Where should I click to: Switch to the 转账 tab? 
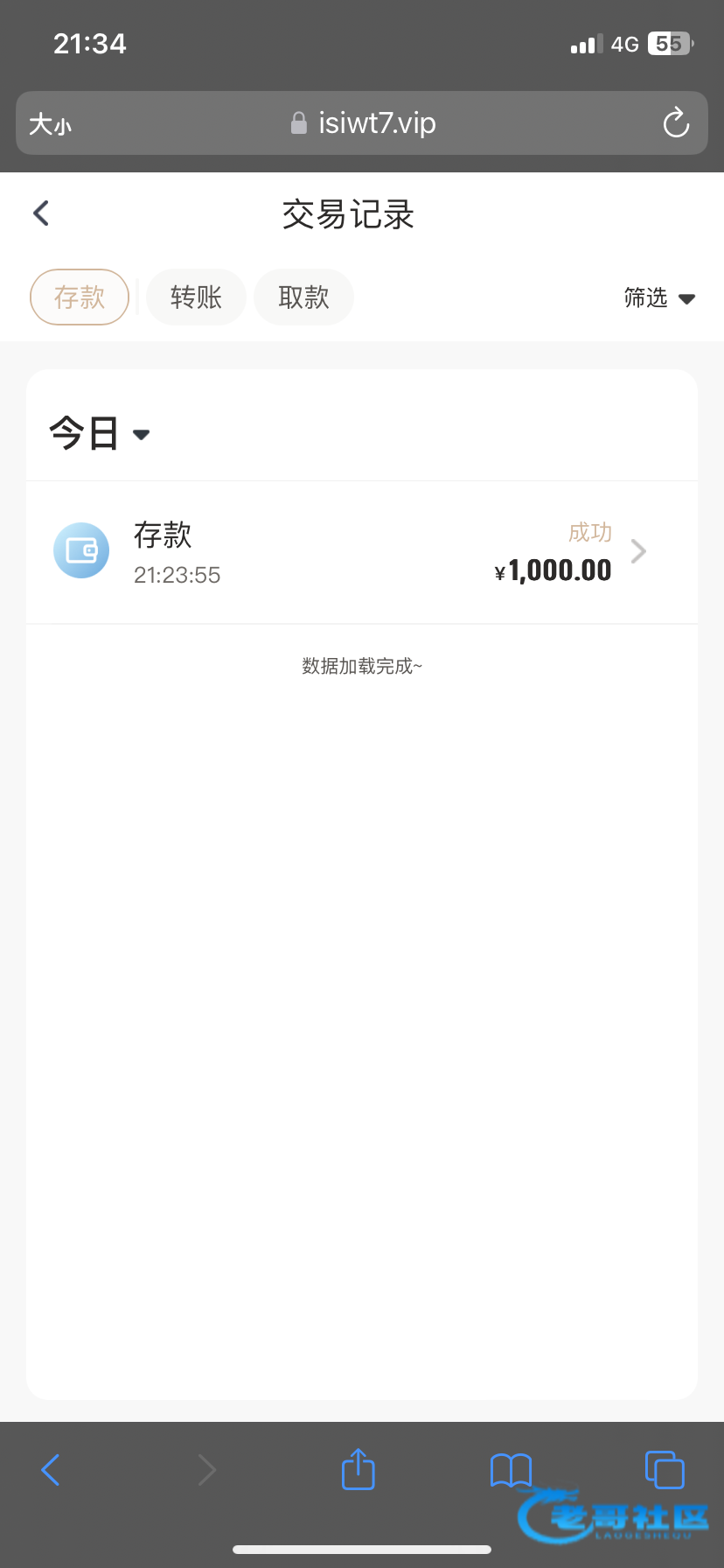click(196, 297)
